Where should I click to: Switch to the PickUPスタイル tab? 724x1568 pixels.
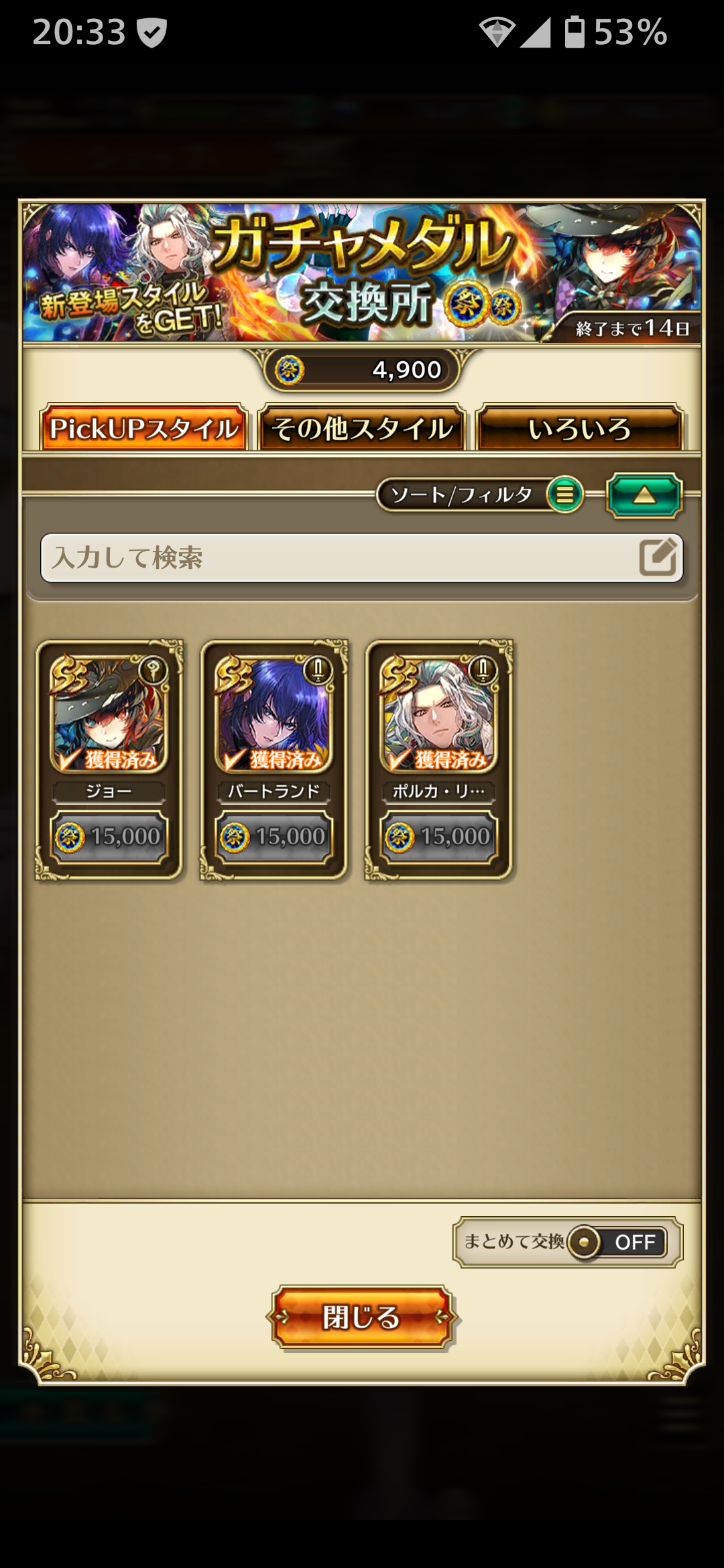tap(143, 429)
